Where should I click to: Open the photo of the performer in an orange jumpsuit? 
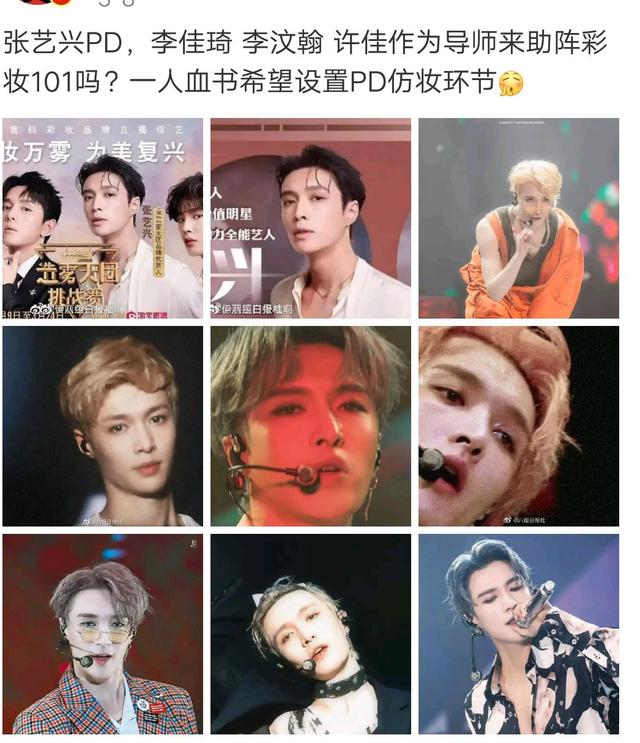click(x=518, y=218)
